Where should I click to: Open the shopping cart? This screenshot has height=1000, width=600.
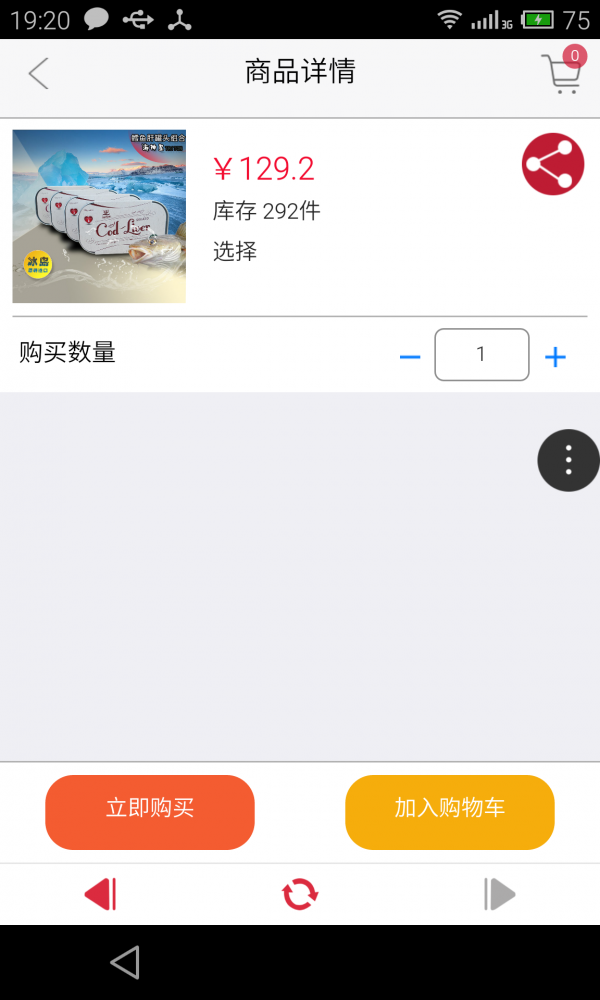pos(562,73)
